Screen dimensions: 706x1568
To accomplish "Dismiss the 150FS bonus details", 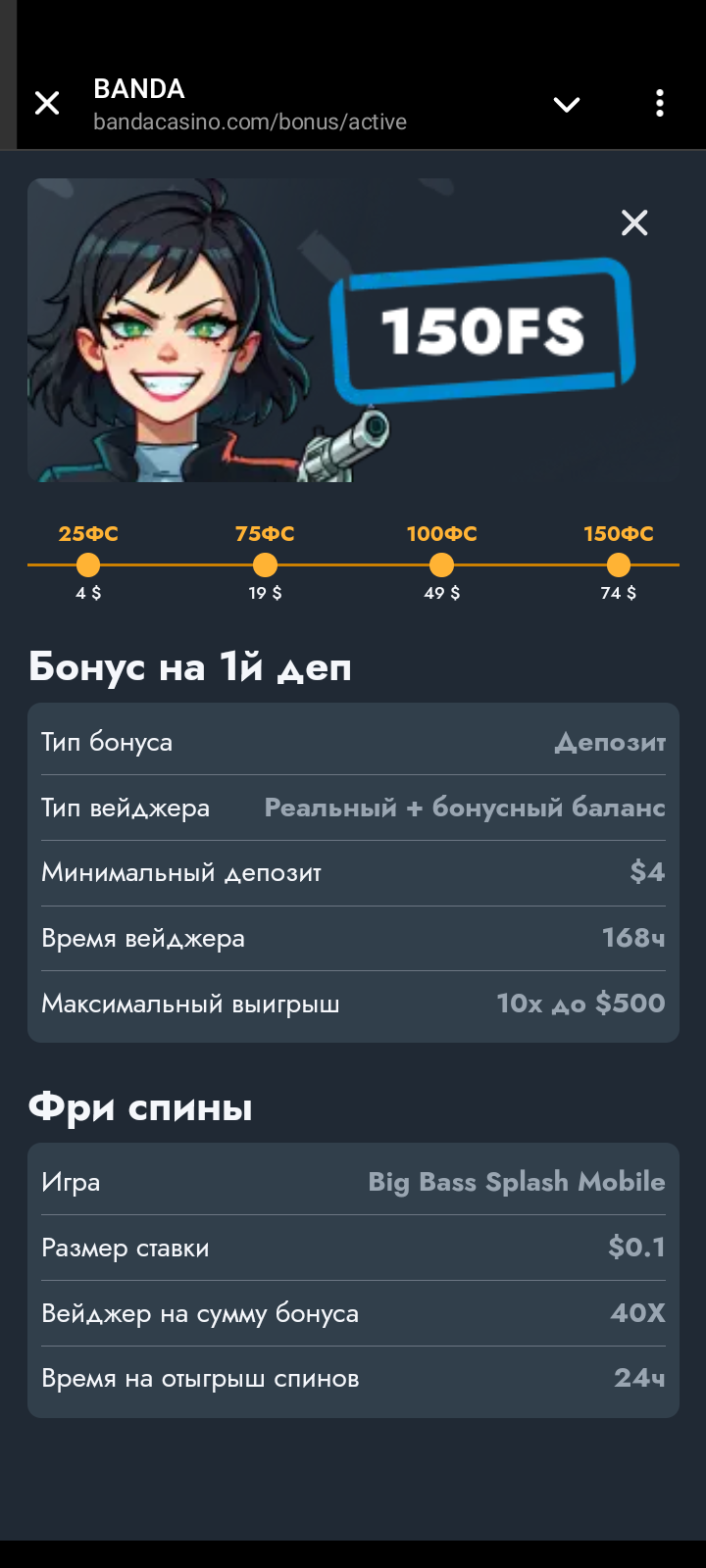I will [634, 223].
